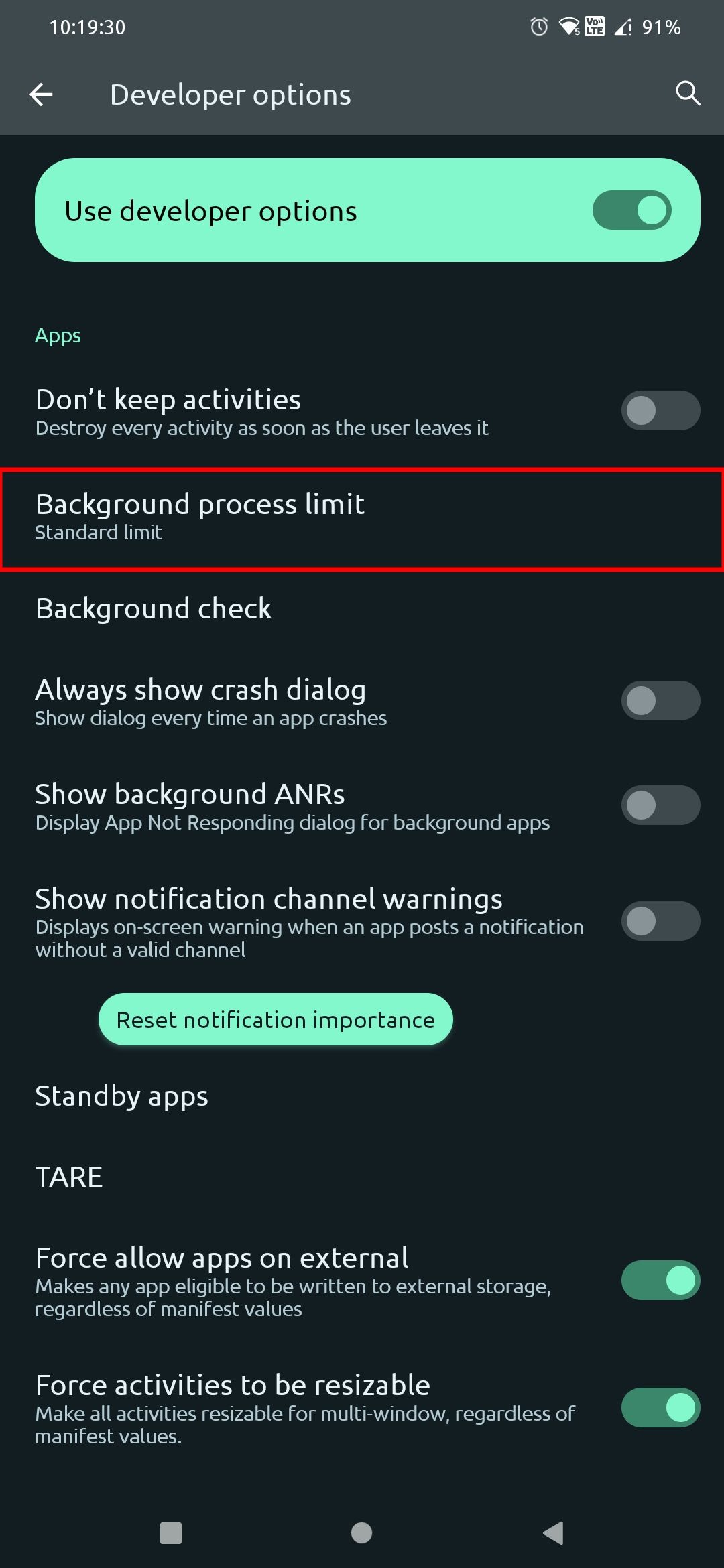Turn on Show background ANRs
This screenshot has height=1568, width=724.
(660, 805)
